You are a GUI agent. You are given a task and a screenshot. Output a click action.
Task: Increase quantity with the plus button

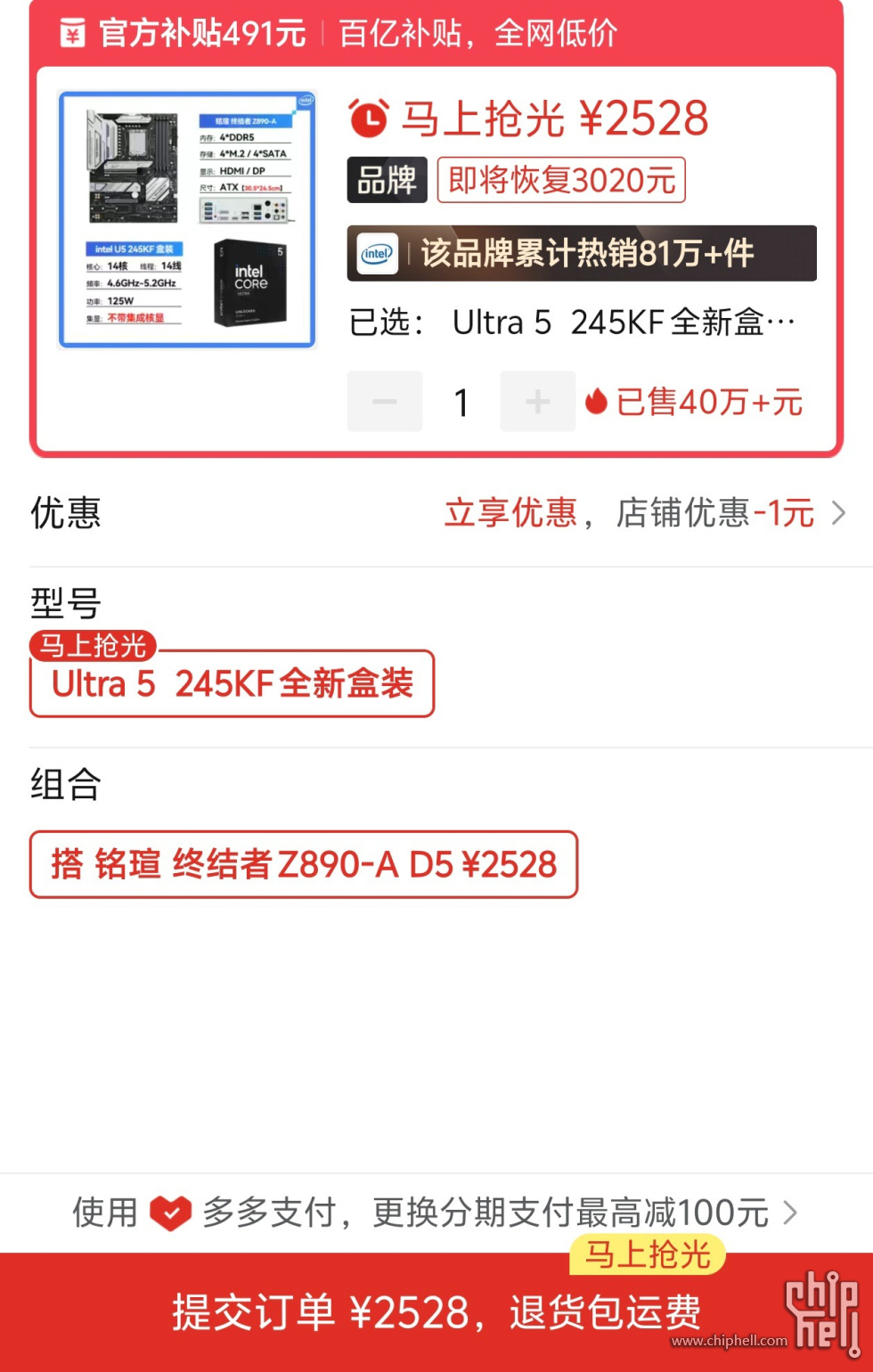537,402
